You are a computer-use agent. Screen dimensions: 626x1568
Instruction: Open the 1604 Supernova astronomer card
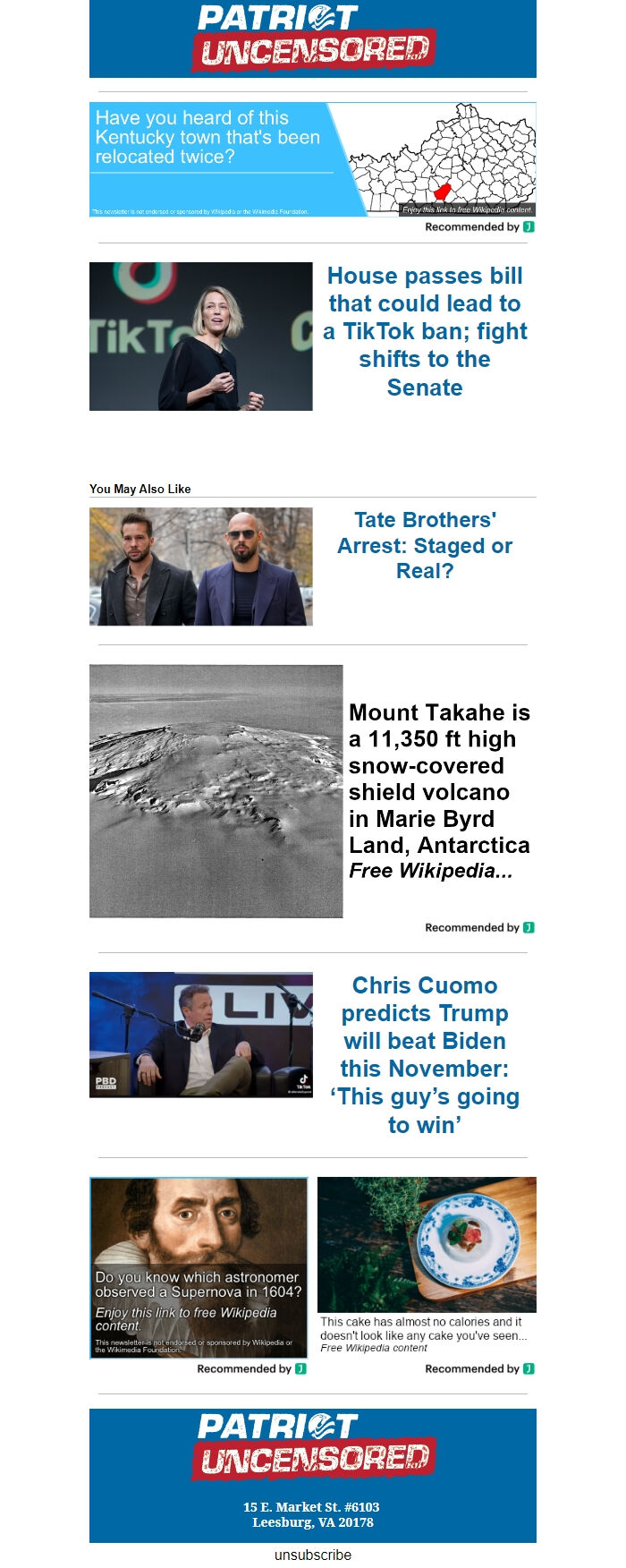199,1267
